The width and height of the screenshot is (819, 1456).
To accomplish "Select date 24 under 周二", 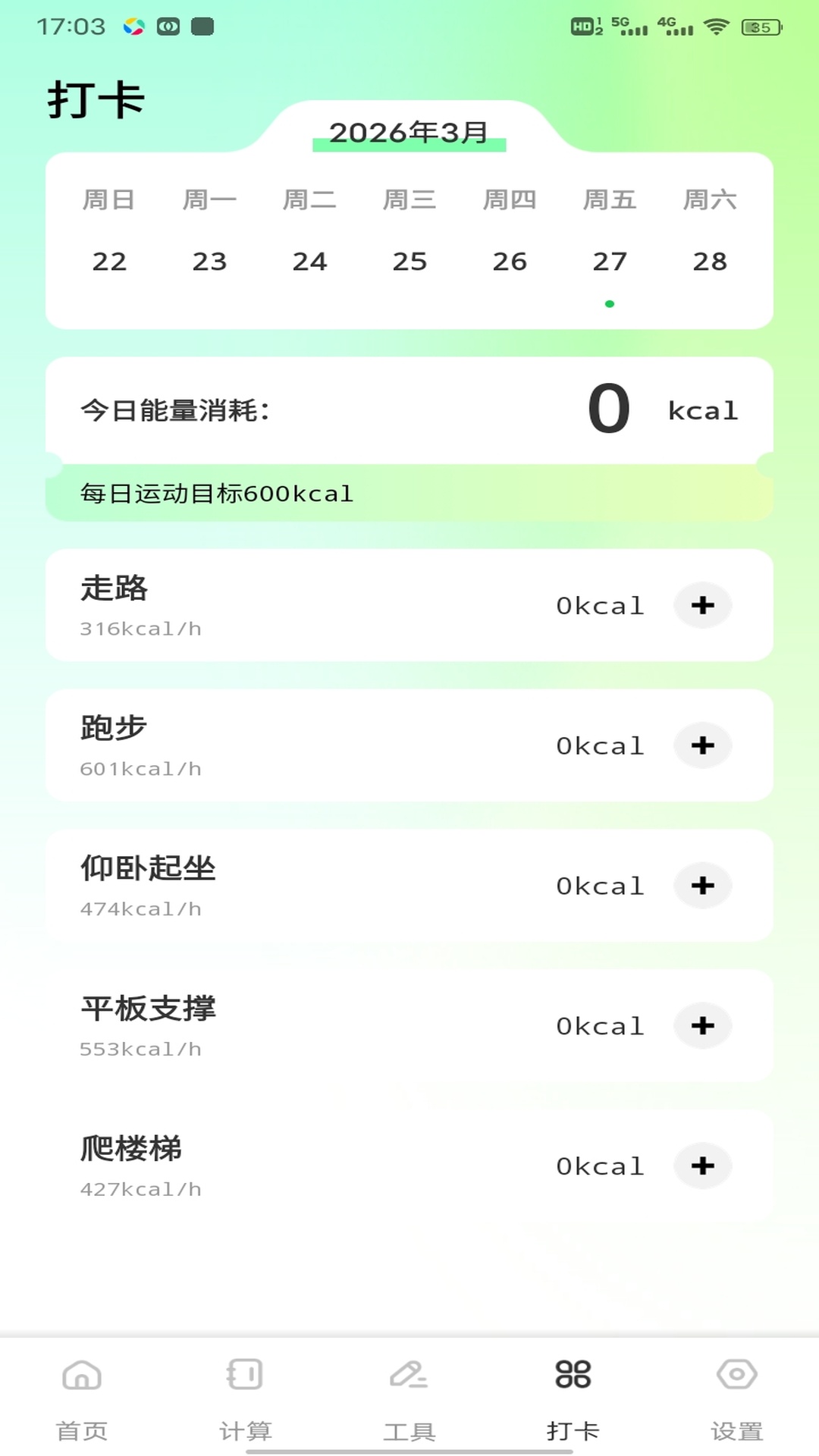I will 309,262.
